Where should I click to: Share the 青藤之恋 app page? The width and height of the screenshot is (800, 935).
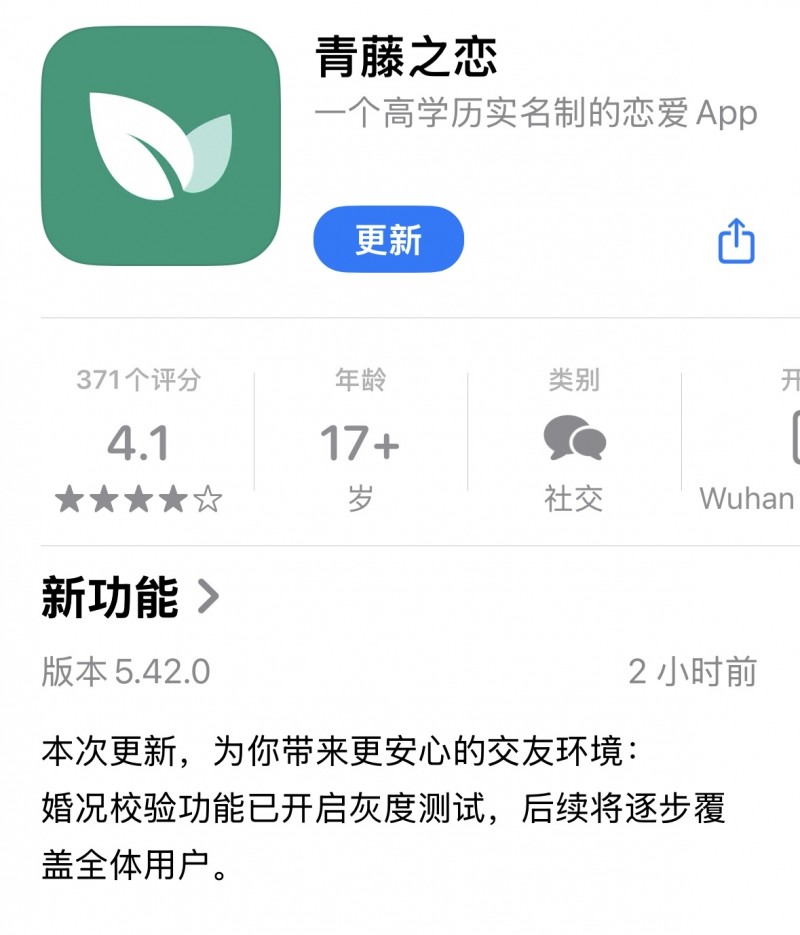click(736, 242)
